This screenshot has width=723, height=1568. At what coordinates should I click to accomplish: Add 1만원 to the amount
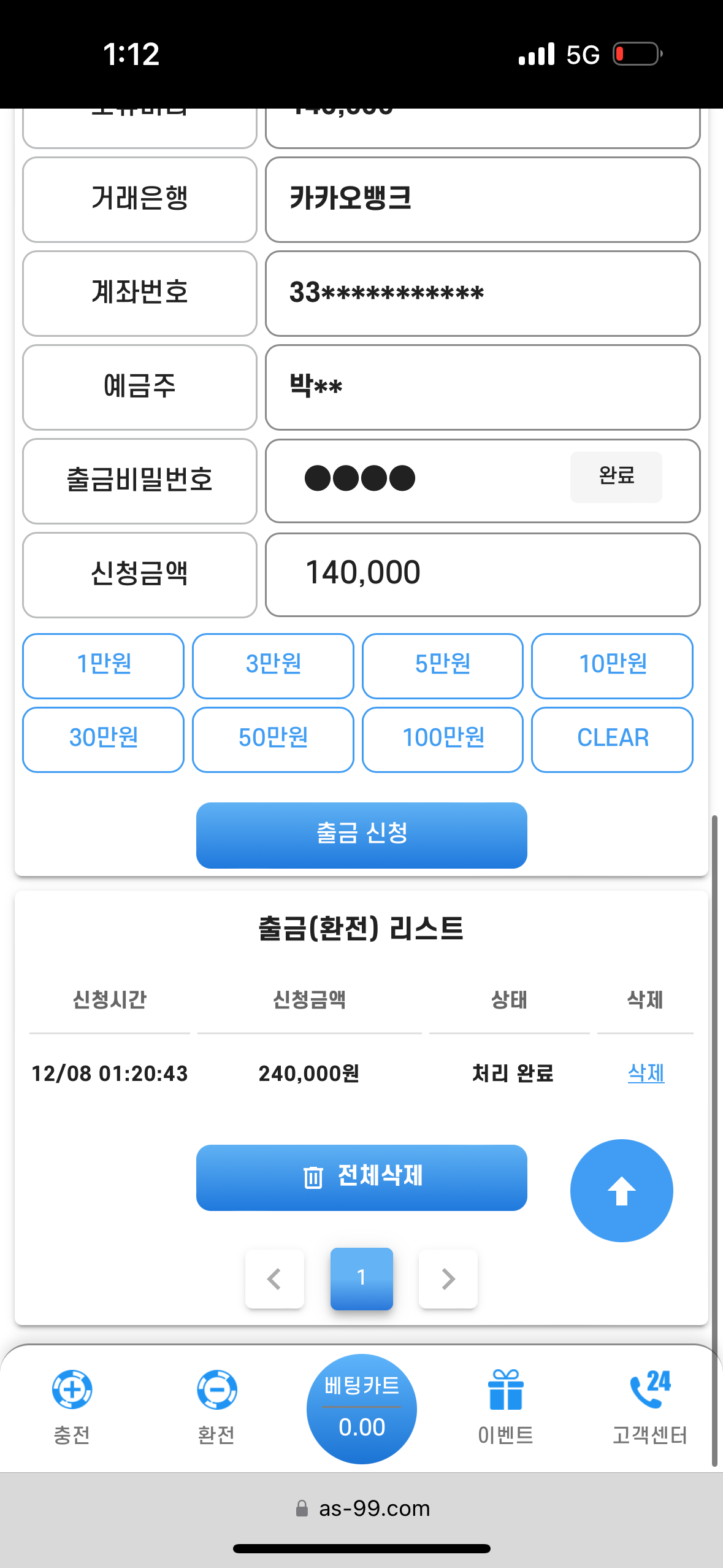click(x=104, y=665)
